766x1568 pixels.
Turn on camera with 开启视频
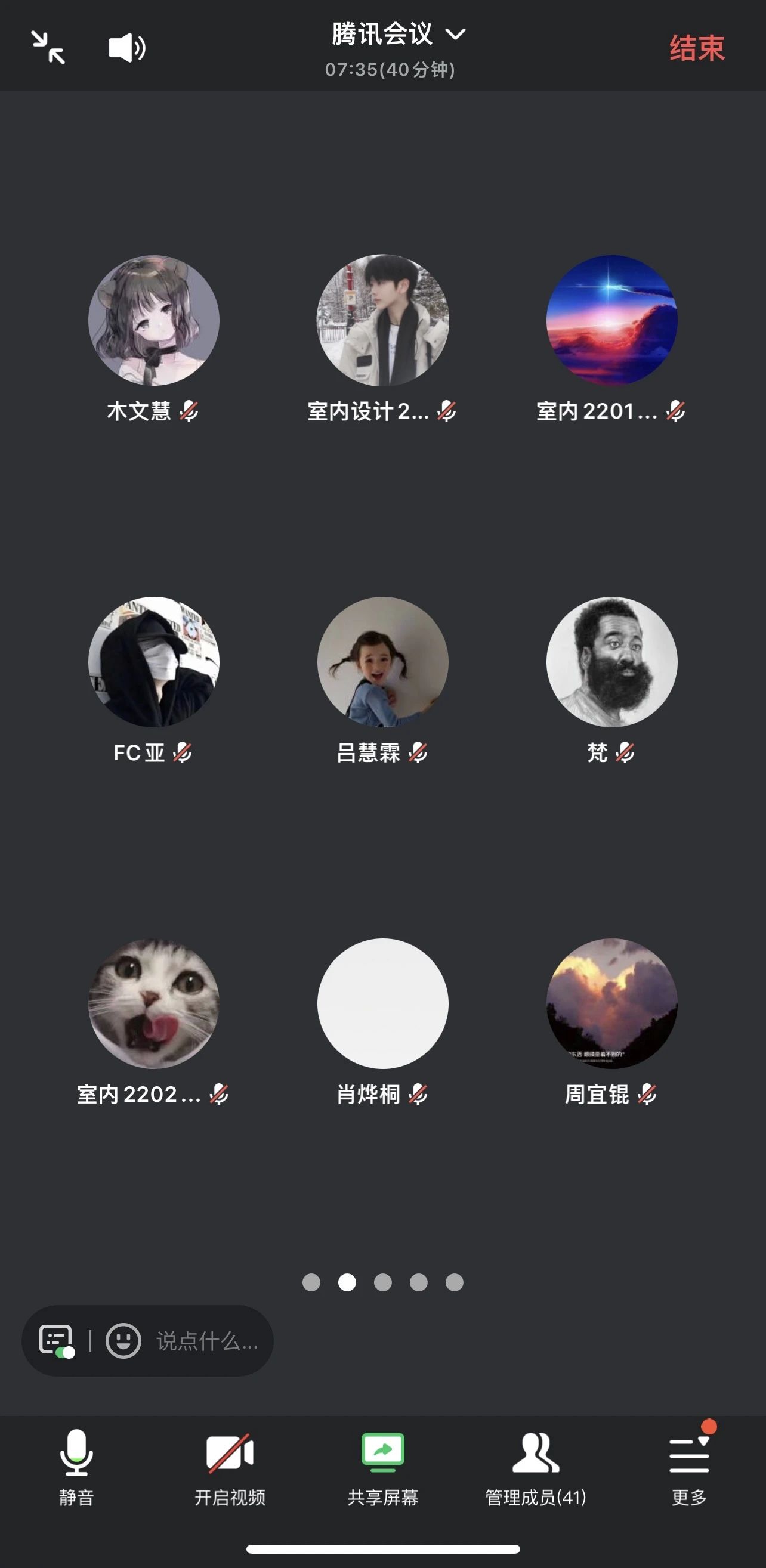click(x=230, y=1467)
